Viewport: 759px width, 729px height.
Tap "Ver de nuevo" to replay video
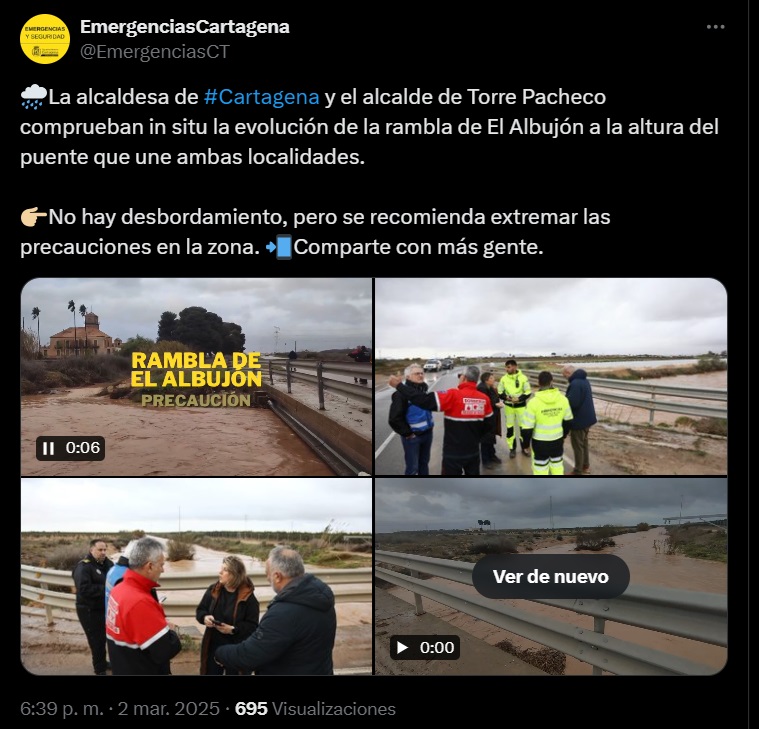click(x=551, y=576)
